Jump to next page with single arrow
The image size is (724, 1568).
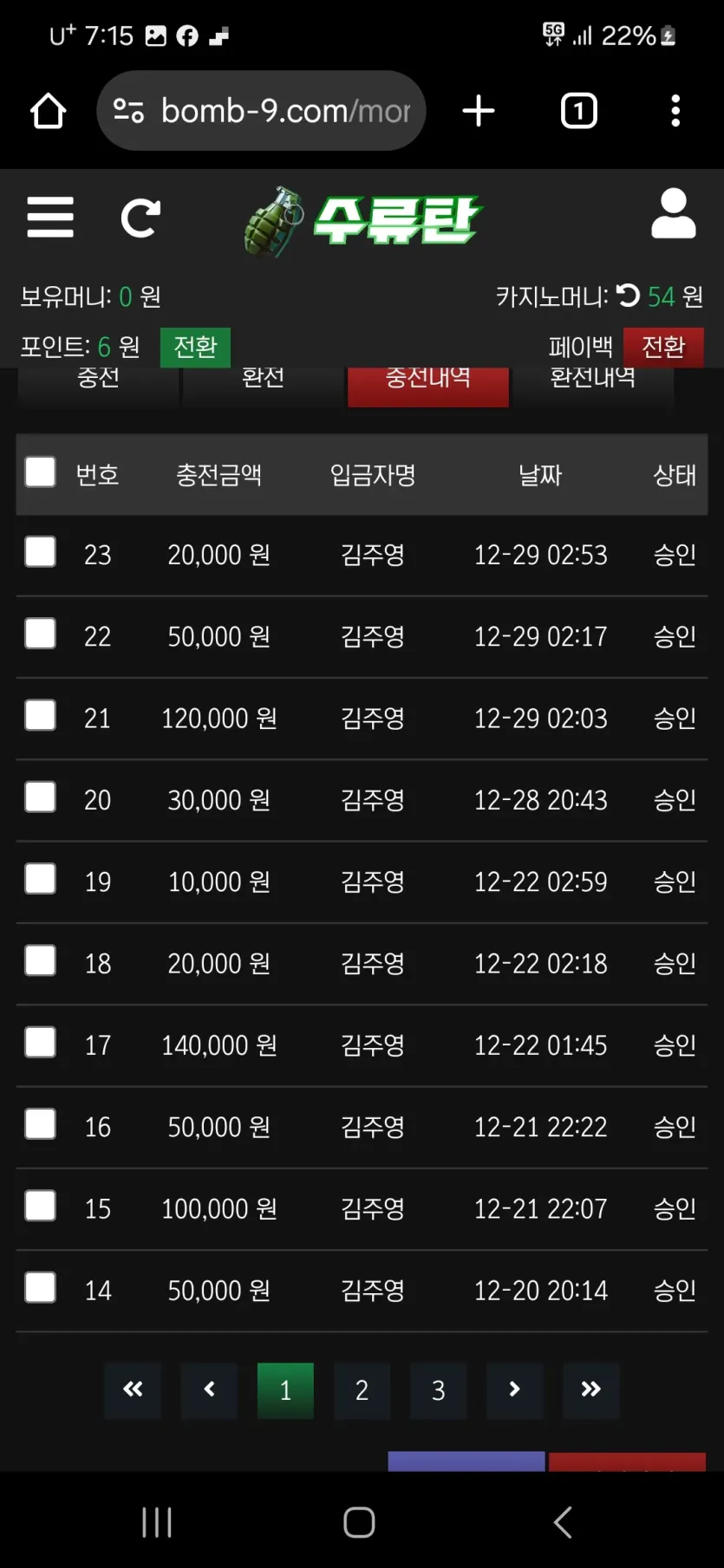point(514,1390)
